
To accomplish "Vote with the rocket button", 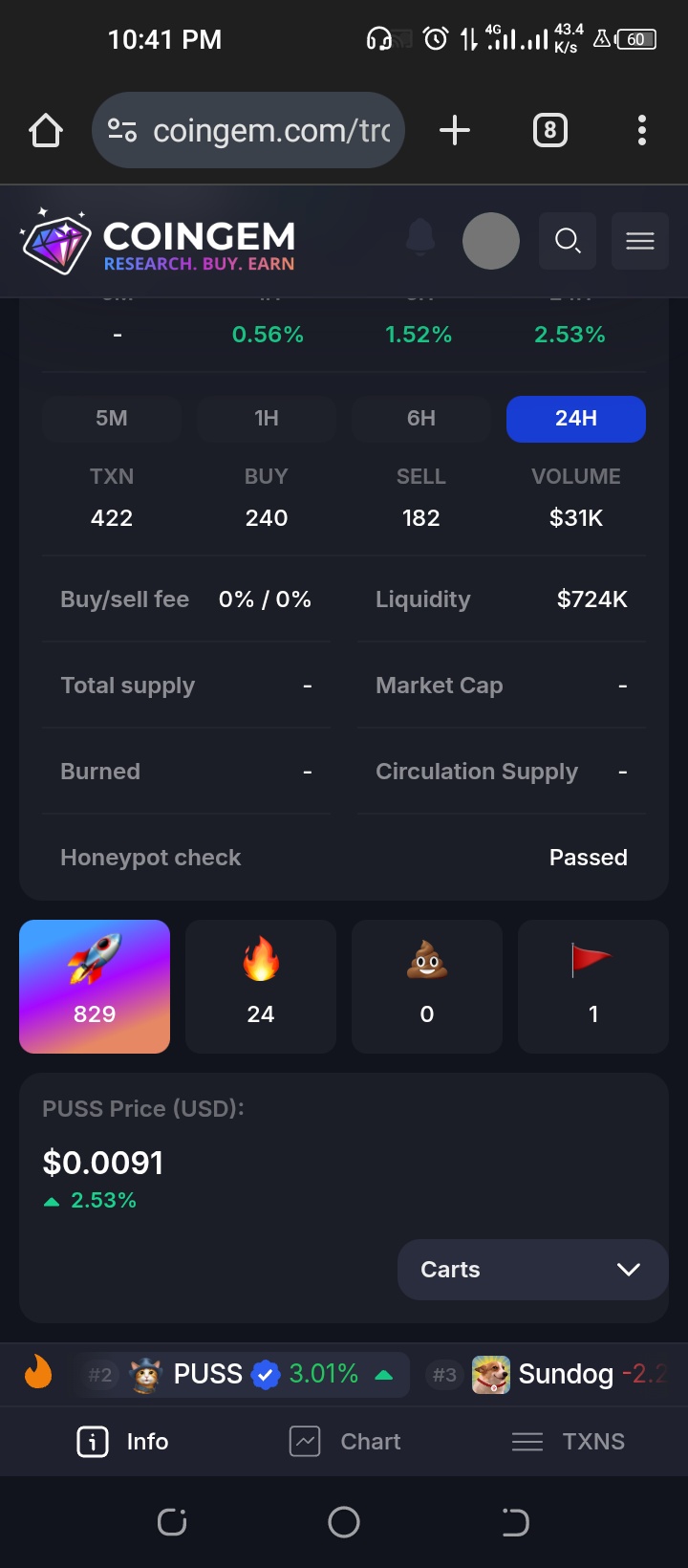I will pos(95,986).
